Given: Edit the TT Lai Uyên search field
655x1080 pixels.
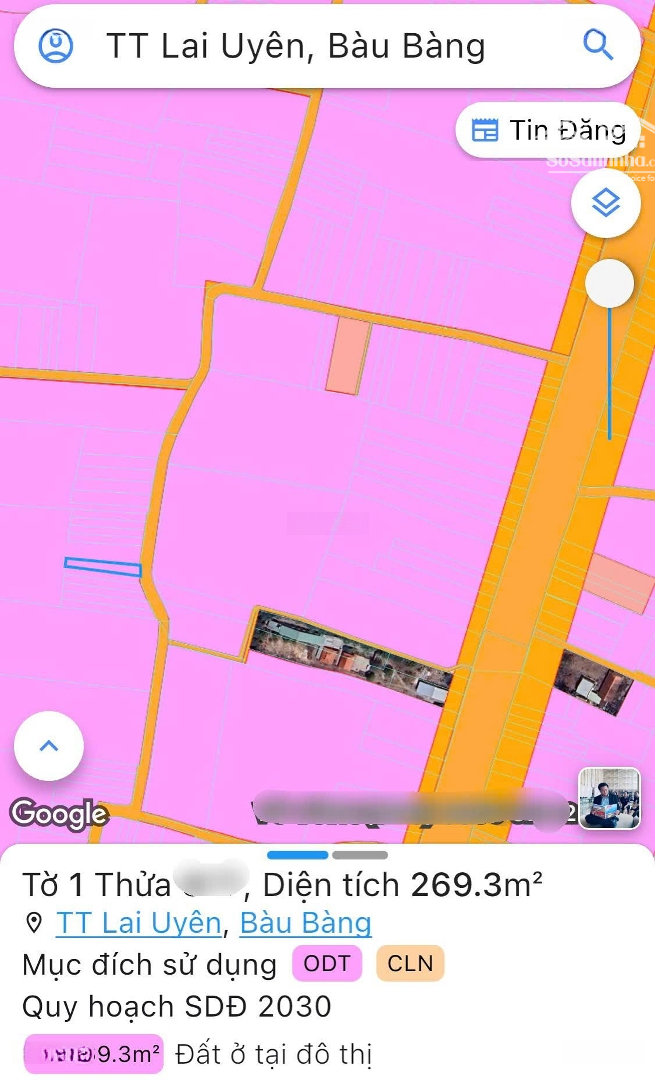Looking at the screenshot, I should (x=300, y=46).
